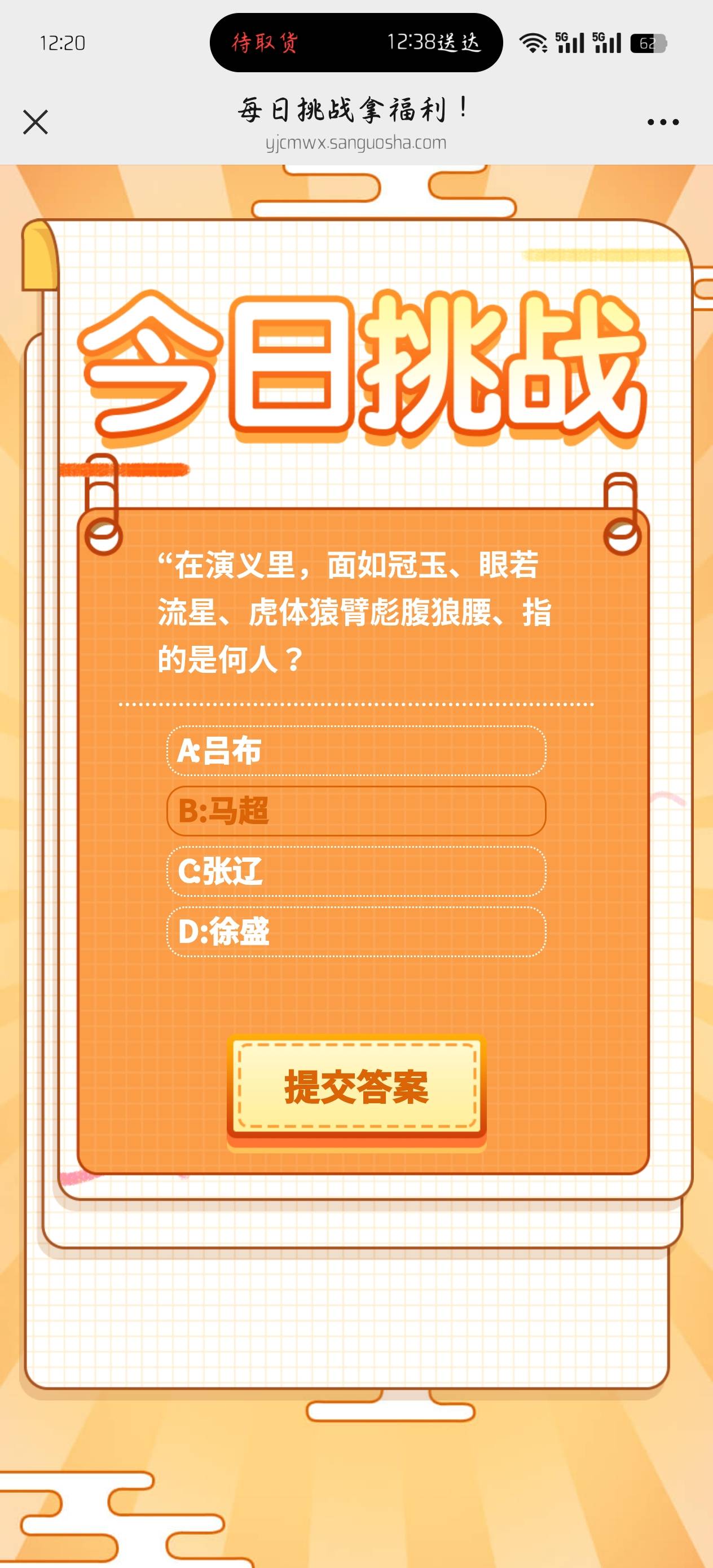713x1568 pixels.
Task: Tap the 提交答案 submit button
Action: pyautogui.click(x=356, y=1086)
